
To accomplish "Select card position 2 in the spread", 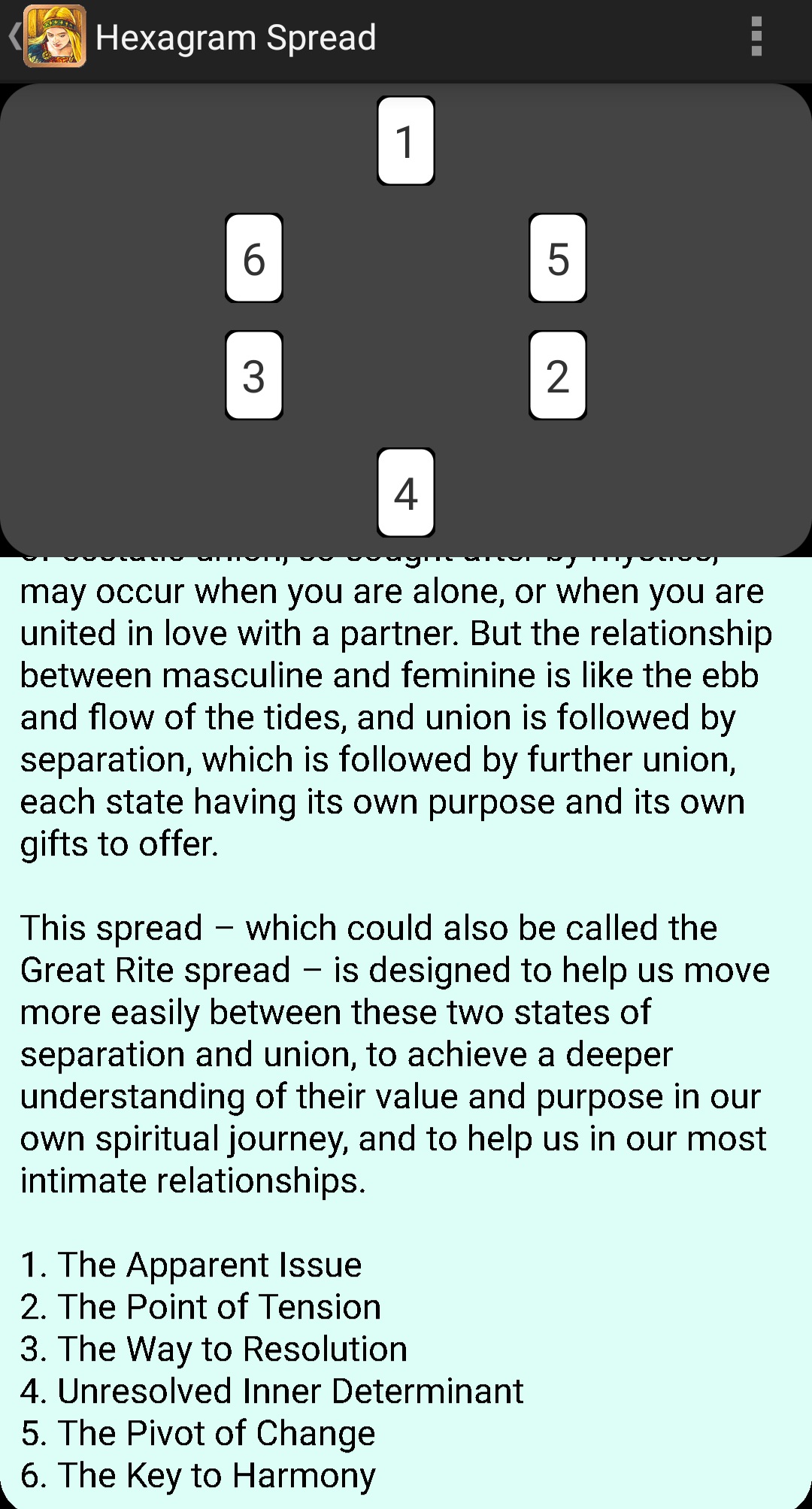I will pyautogui.click(x=558, y=375).
